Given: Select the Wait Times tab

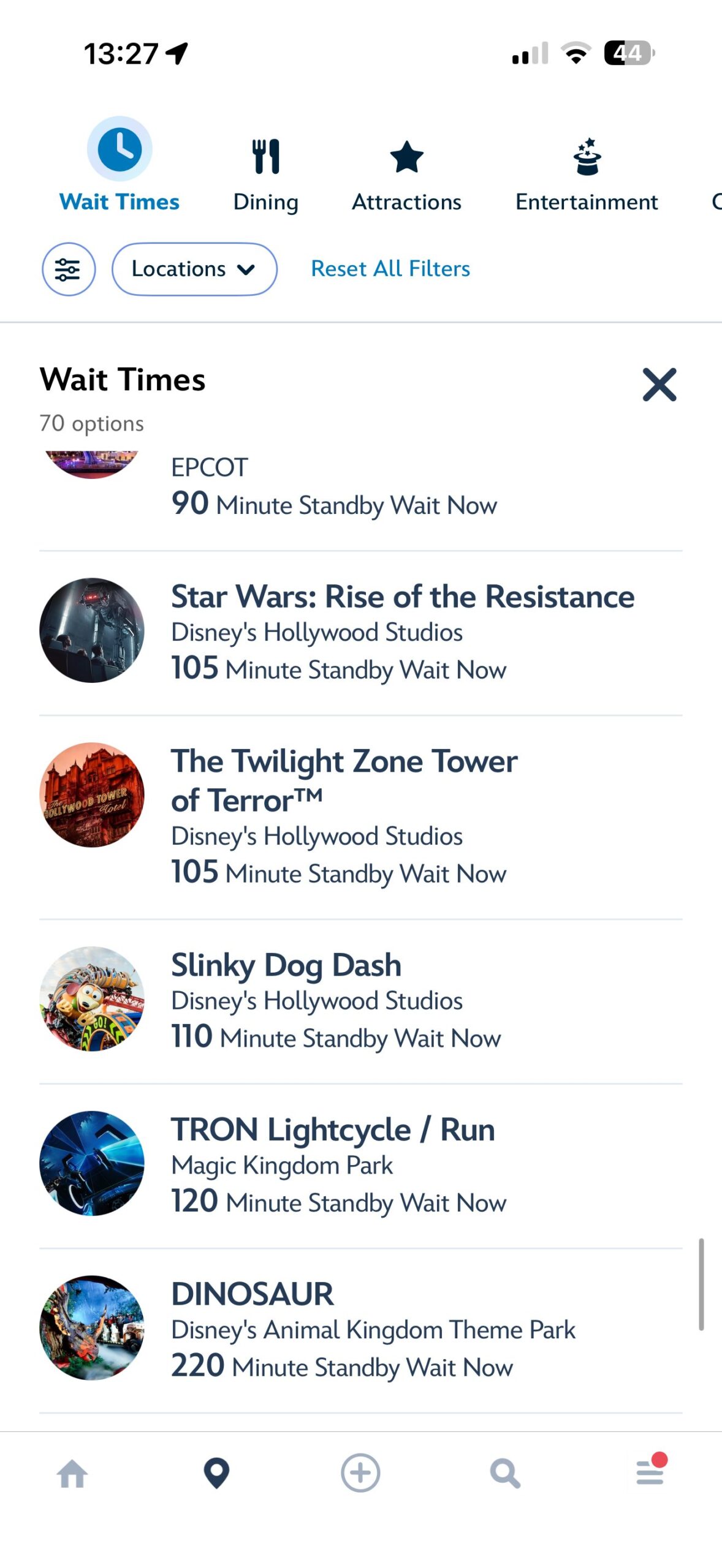Looking at the screenshot, I should (120, 167).
